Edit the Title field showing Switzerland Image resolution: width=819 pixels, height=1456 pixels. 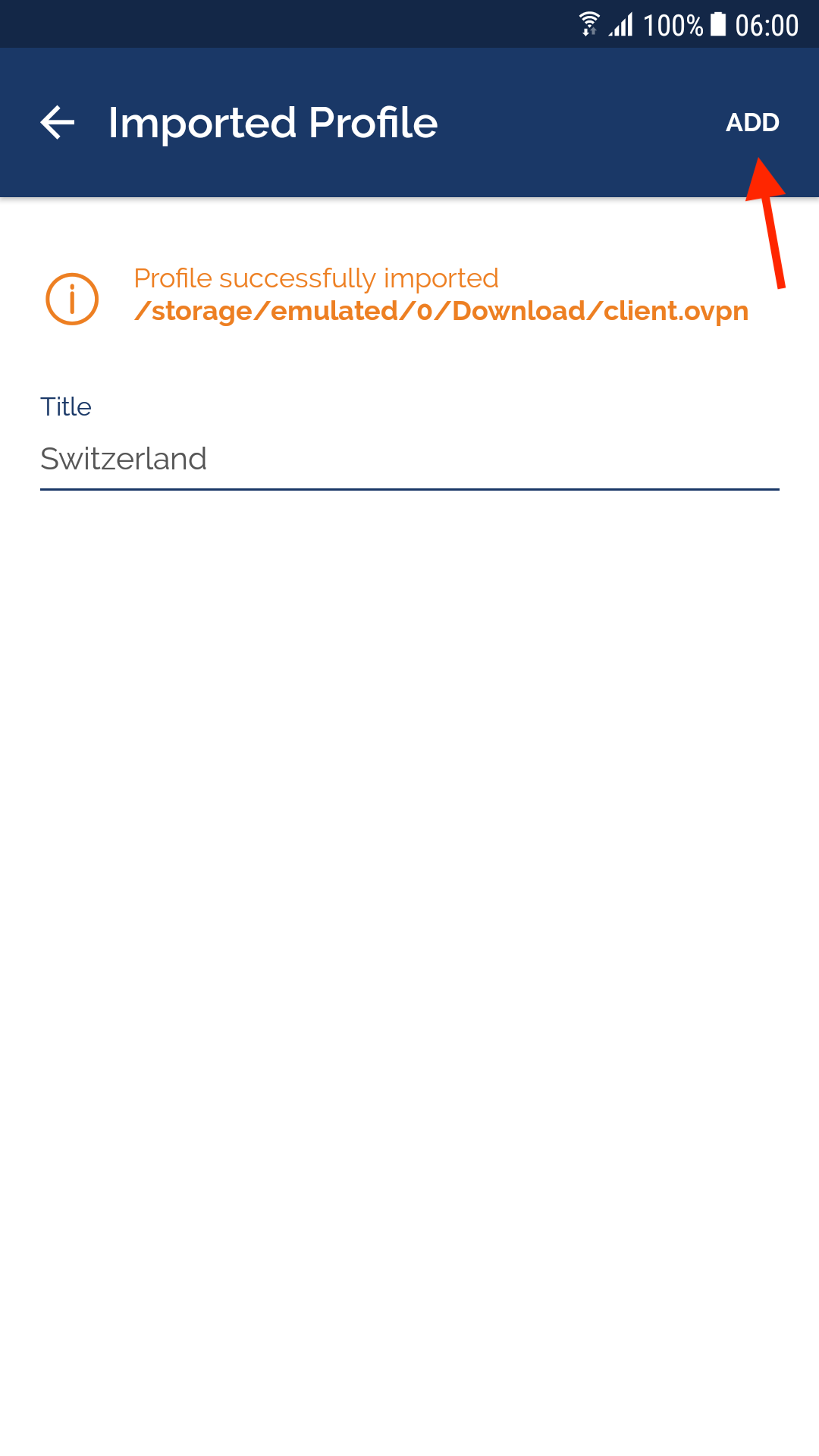pyautogui.click(x=409, y=460)
